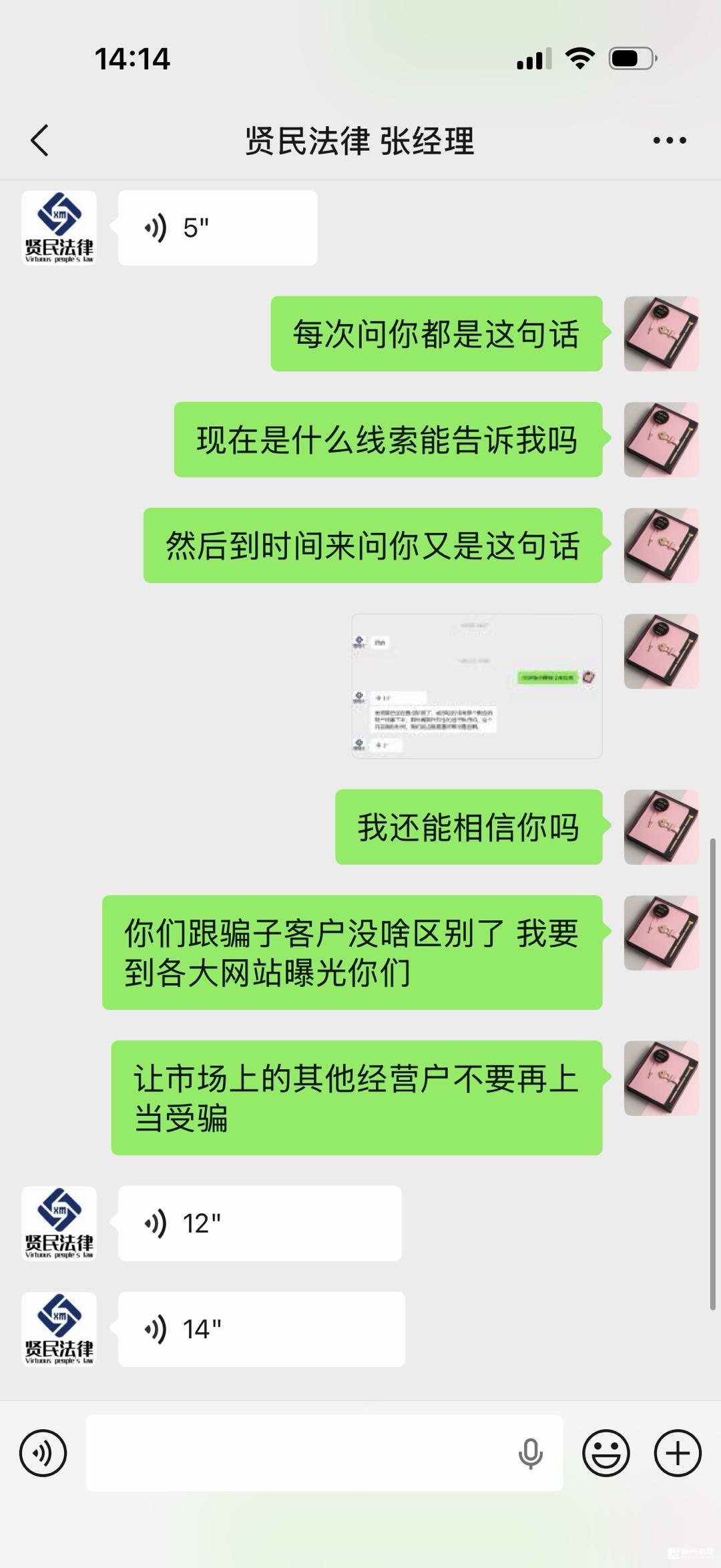The width and height of the screenshot is (721, 1568).
Task: Switch to hold-to-talk voice input
Action: tap(43, 1452)
